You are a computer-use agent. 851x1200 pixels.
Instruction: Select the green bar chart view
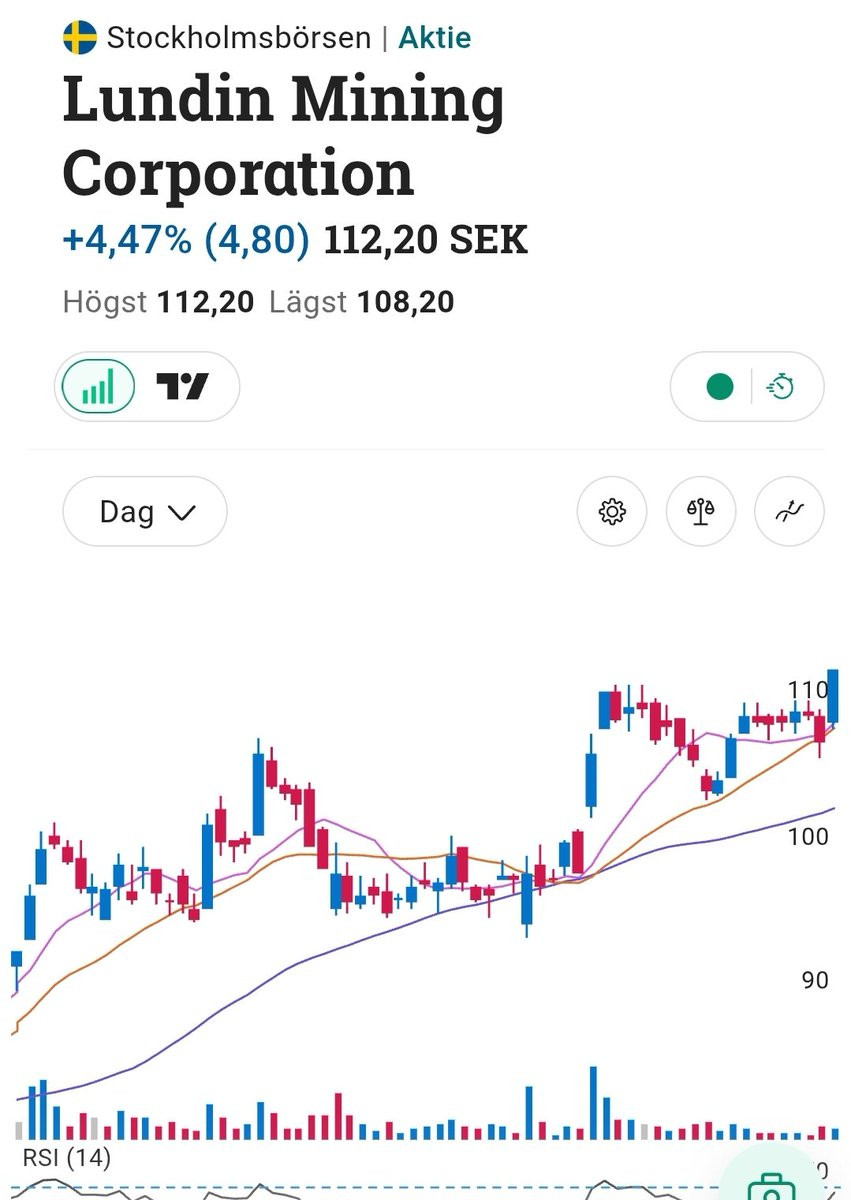[x=98, y=386]
